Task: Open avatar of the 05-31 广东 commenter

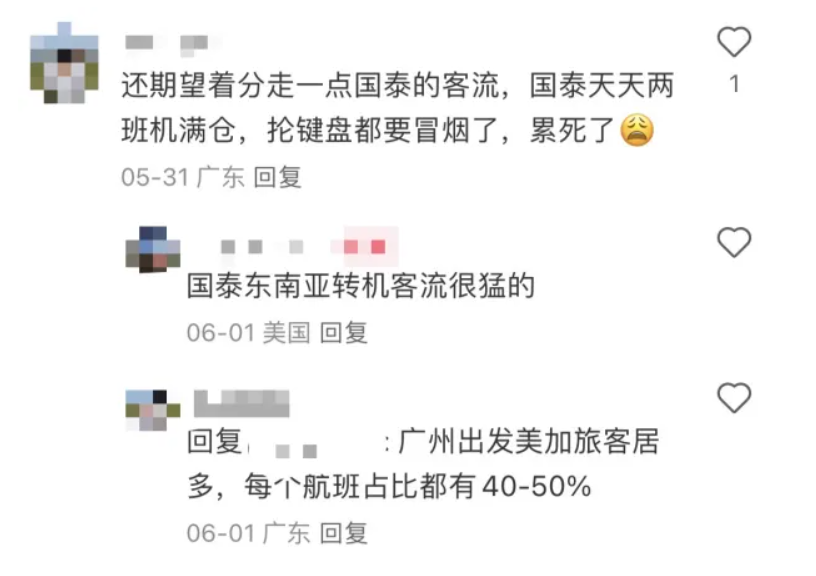Action: [65, 64]
